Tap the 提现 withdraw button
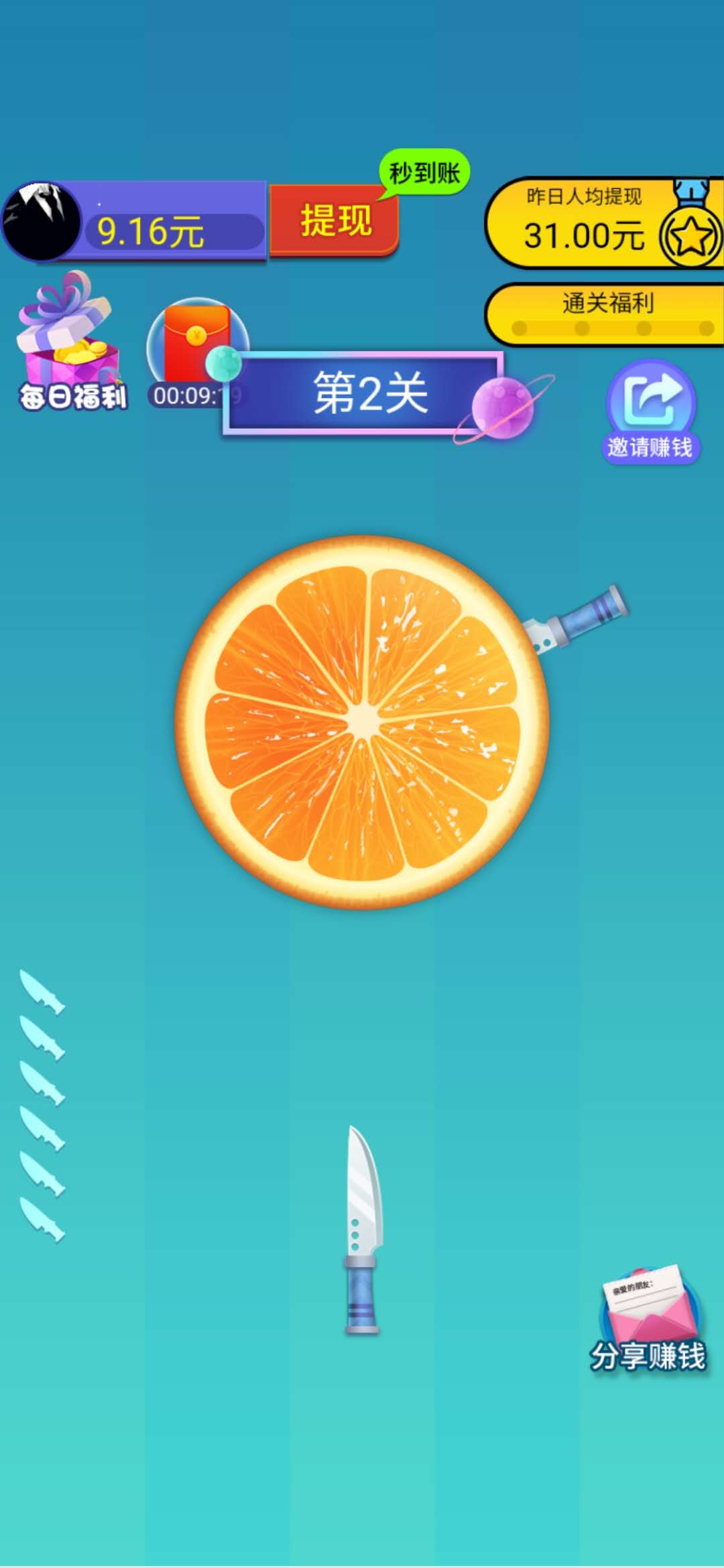This screenshot has width=724, height=1568. (x=335, y=220)
